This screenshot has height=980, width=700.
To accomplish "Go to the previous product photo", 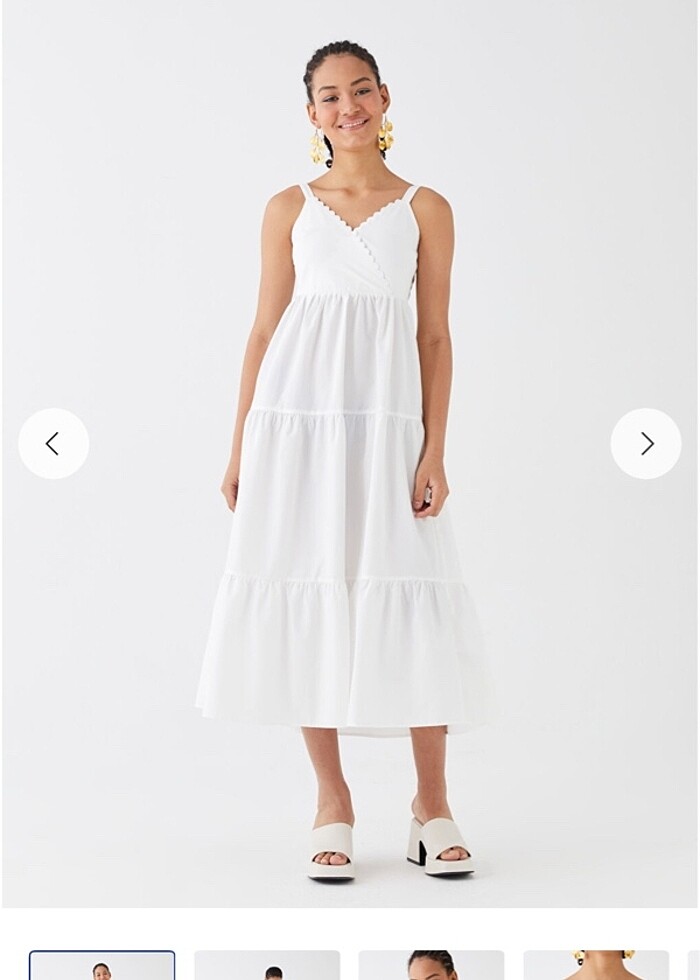I will coord(53,443).
